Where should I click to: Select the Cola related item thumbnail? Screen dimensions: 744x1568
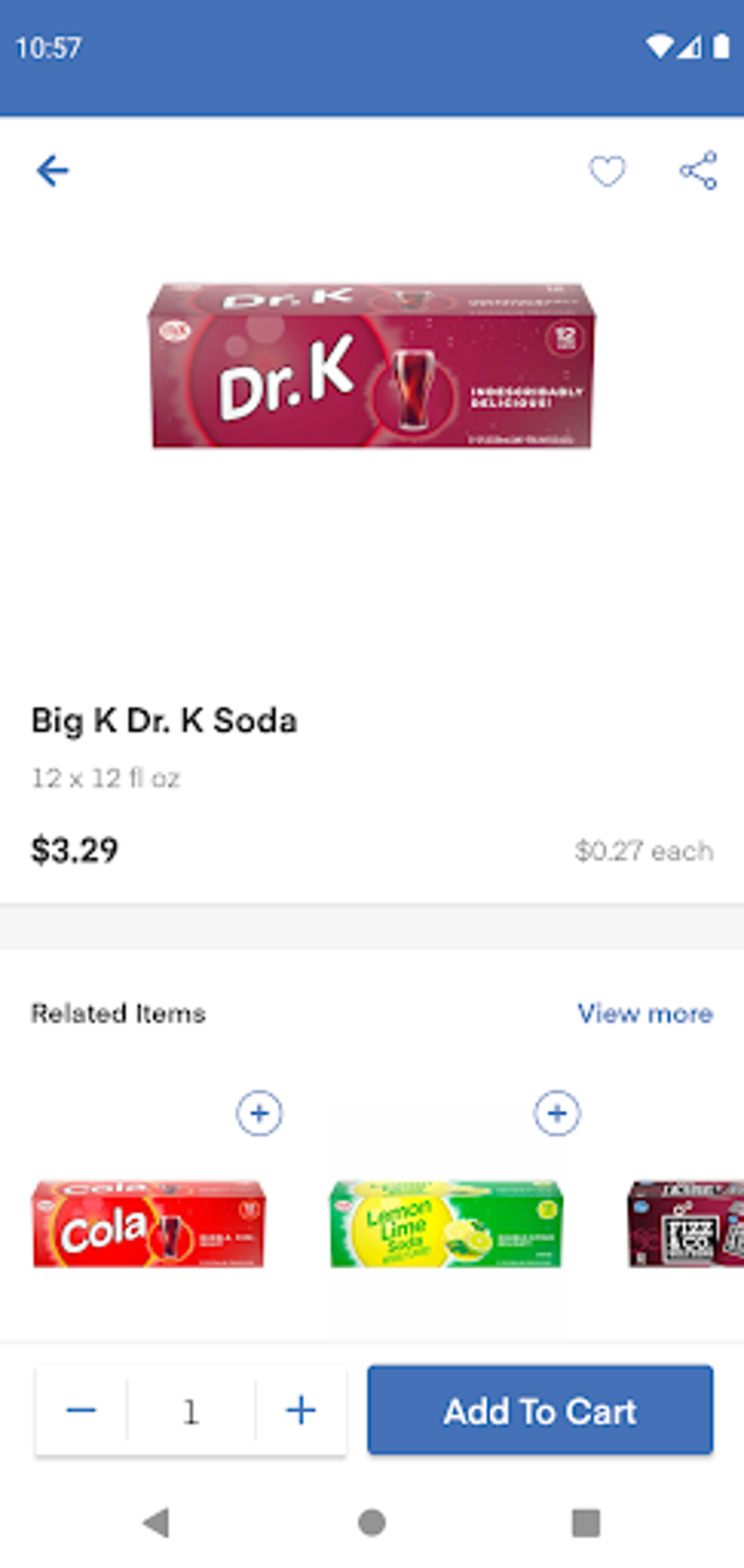(149, 1226)
